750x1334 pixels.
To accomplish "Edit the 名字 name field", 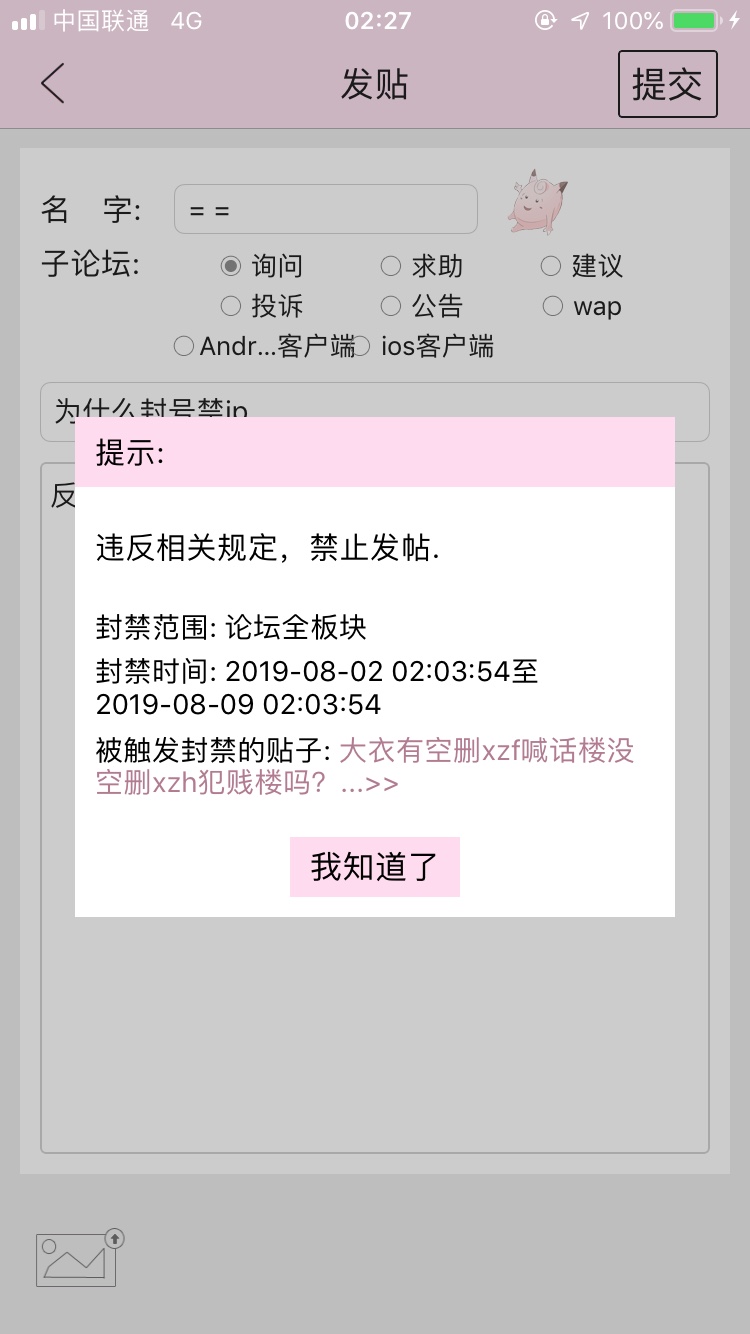I will (x=325, y=209).
